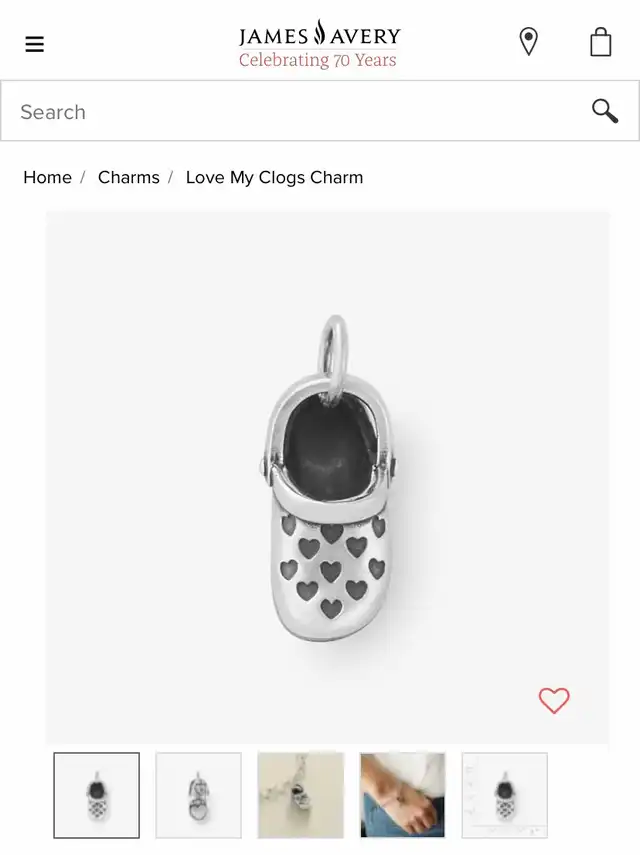Select the third charm-on-chain thumbnail

pyautogui.click(x=301, y=795)
